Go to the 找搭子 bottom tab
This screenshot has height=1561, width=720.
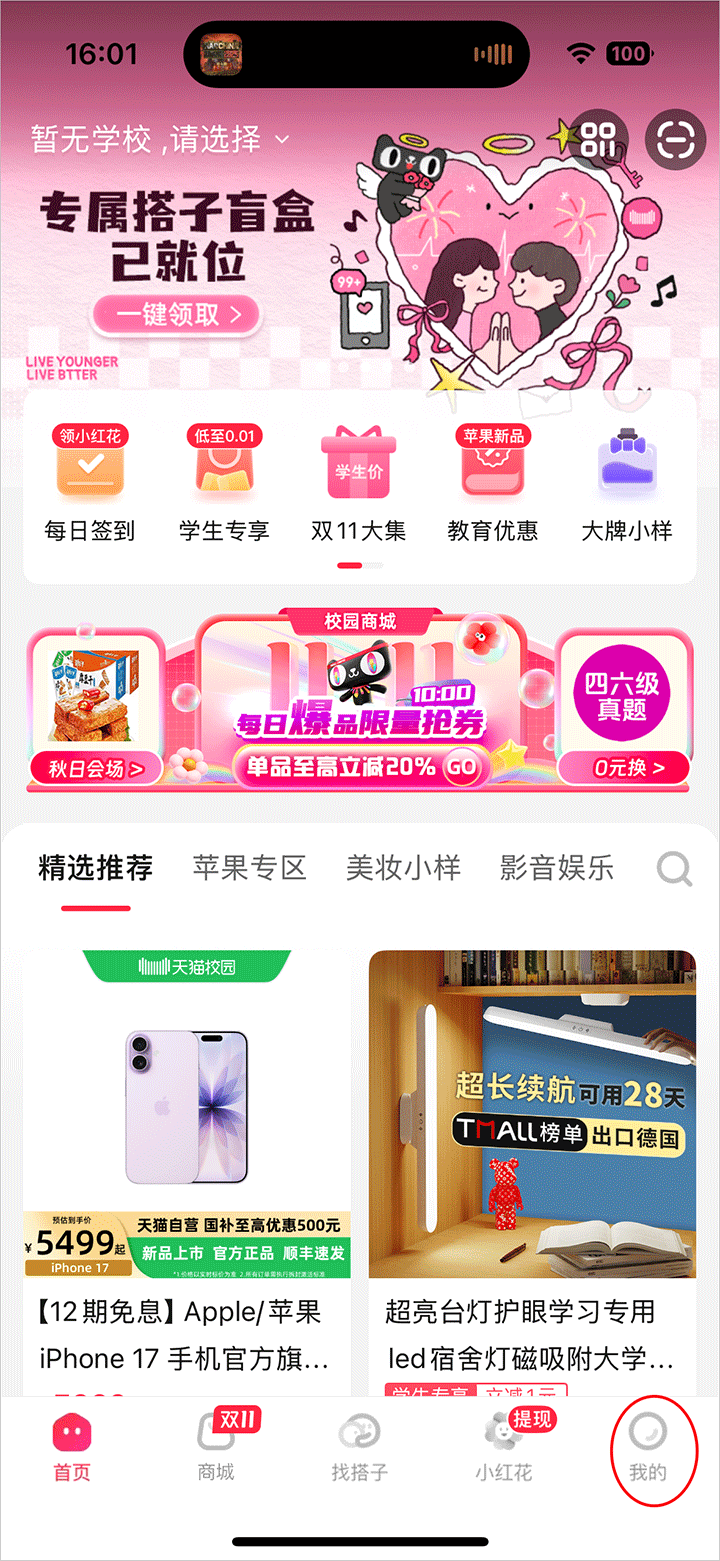point(359,1448)
